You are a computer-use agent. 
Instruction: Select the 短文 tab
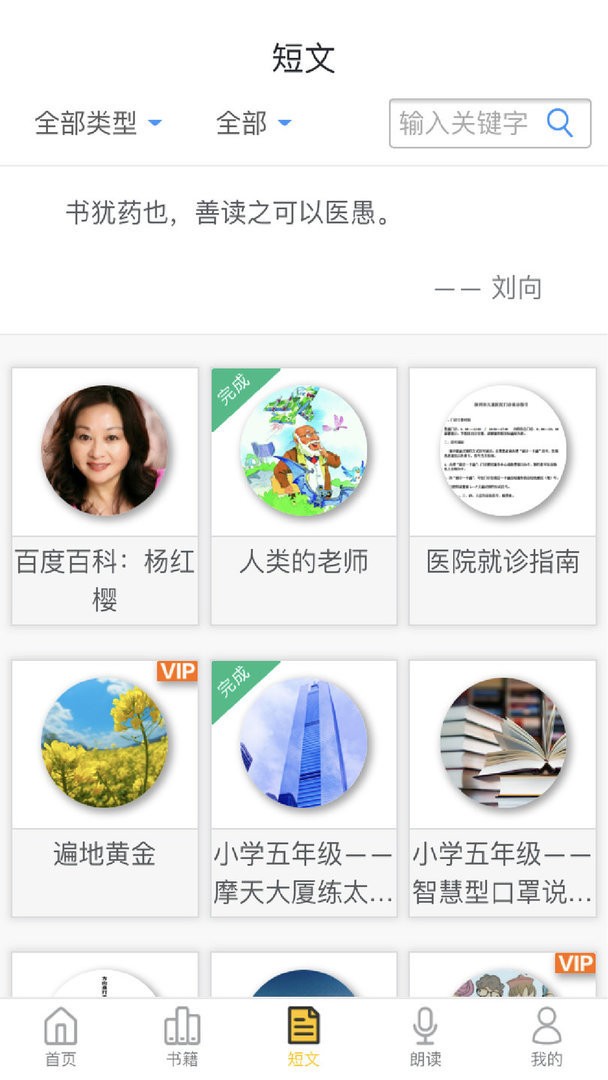tap(303, 1038)
